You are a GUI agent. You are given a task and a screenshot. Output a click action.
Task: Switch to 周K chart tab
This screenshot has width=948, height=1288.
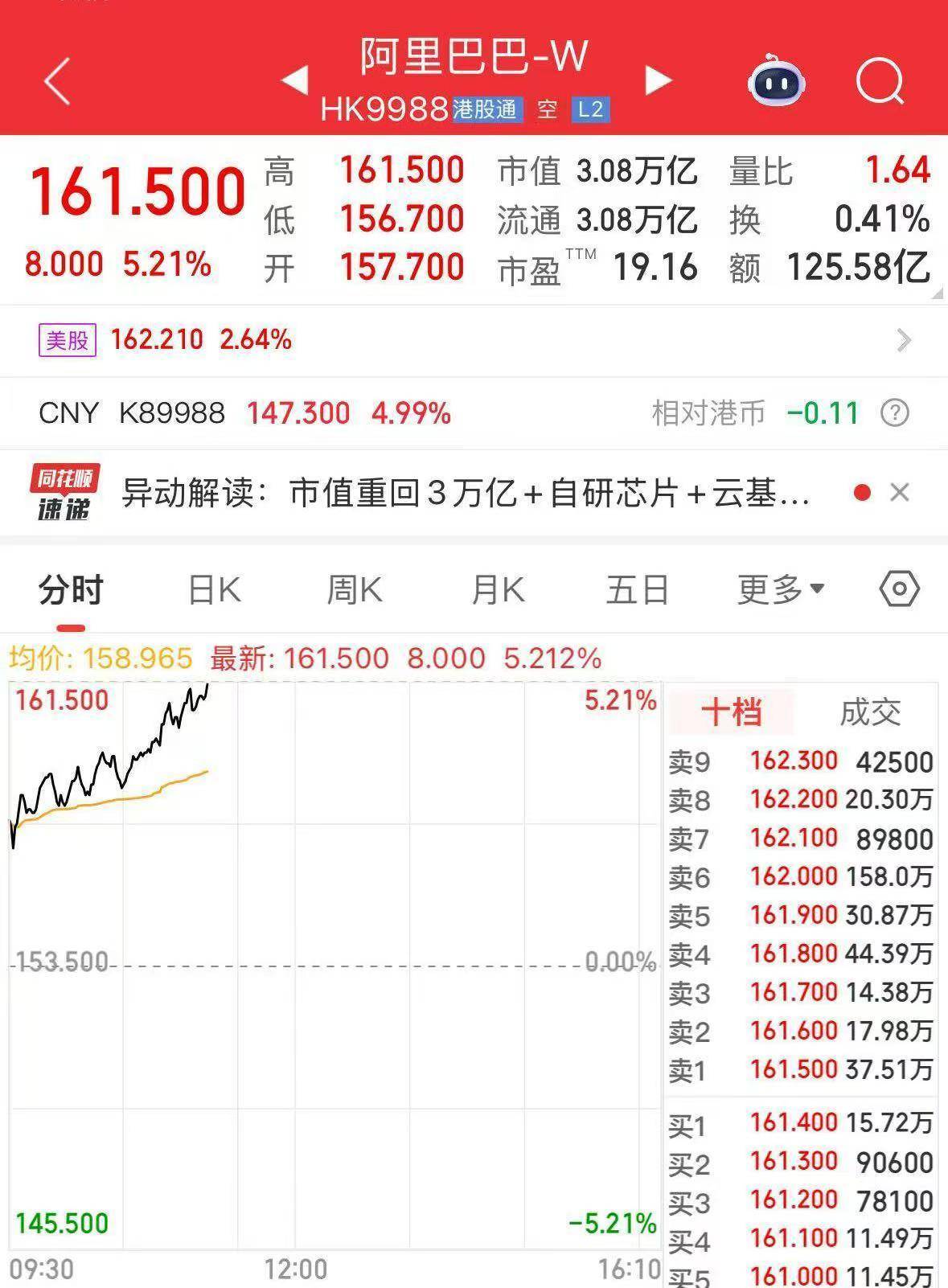tap(354, 591)
